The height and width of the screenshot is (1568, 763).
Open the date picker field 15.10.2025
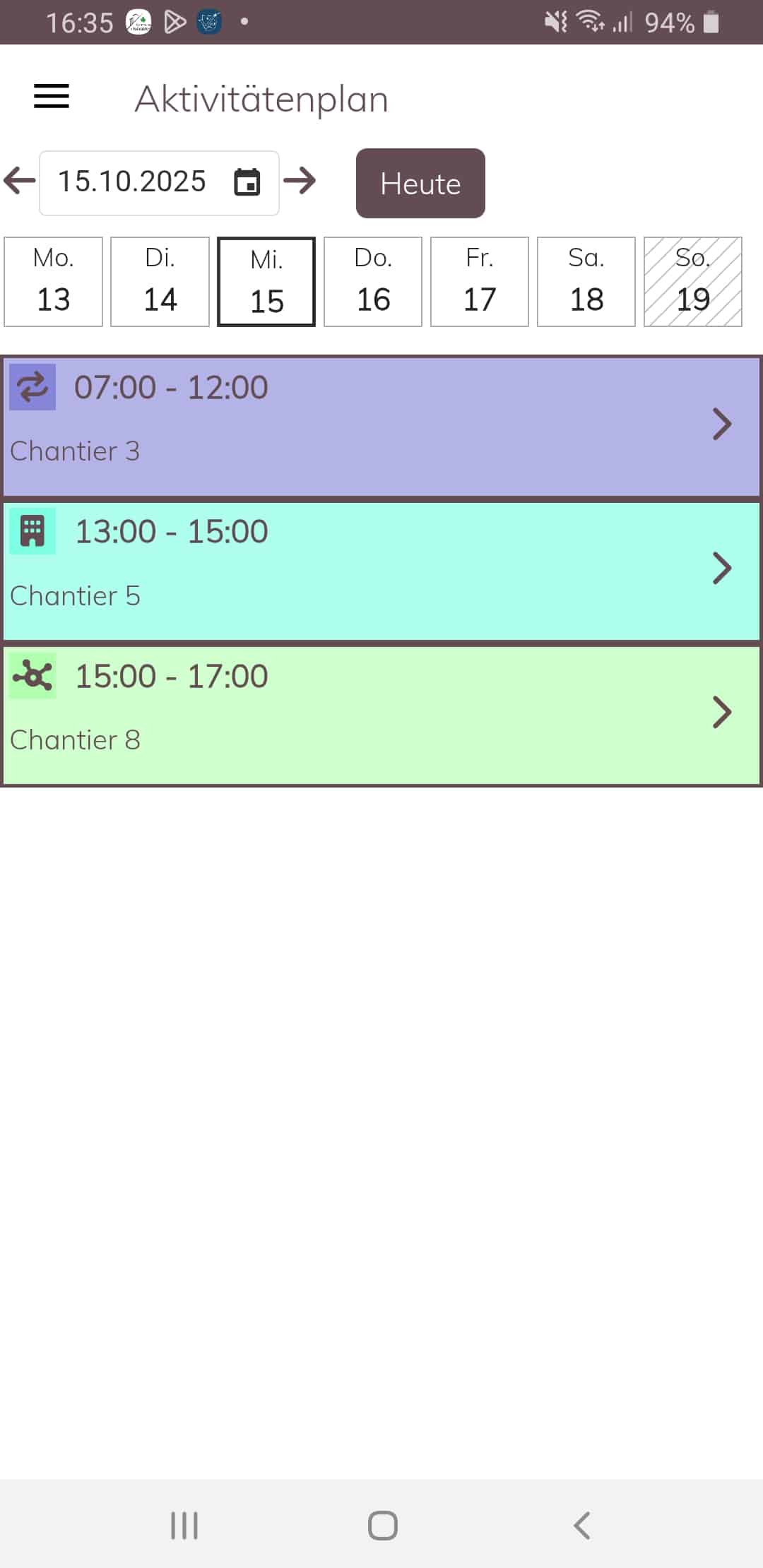(159, 182)
